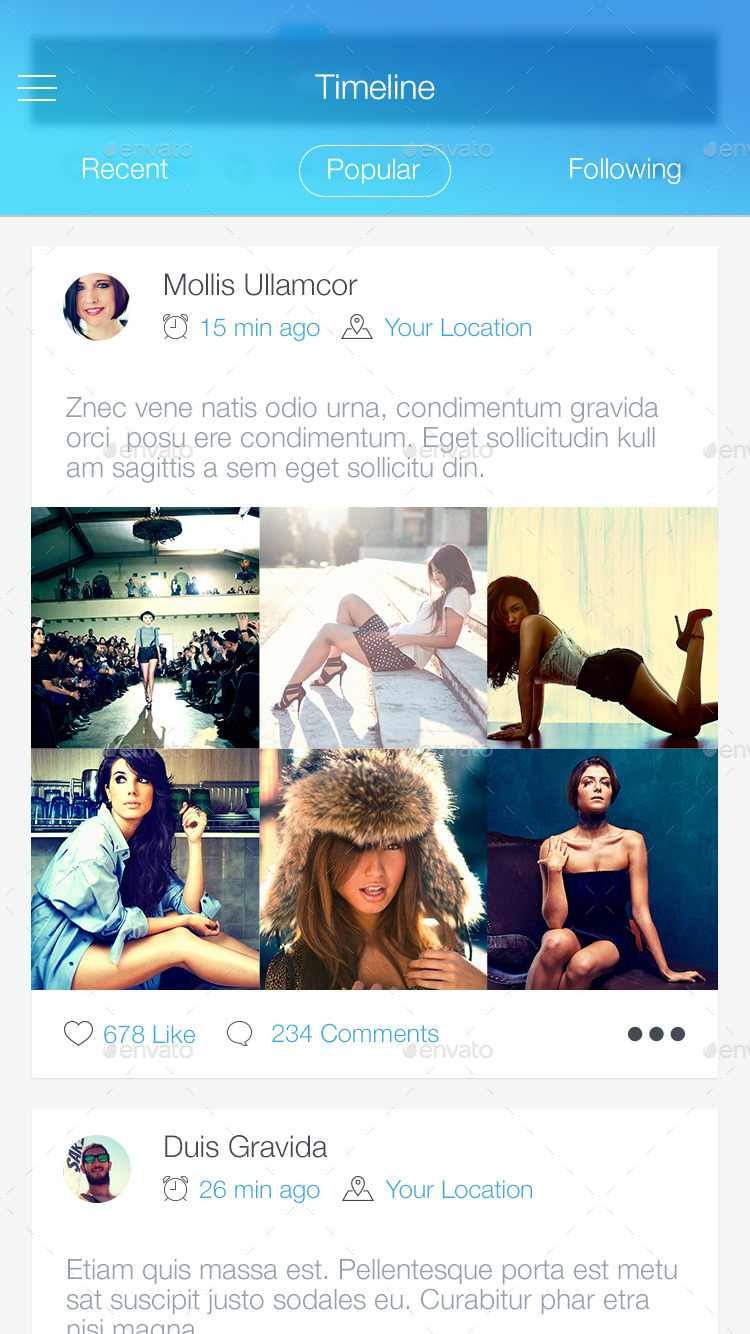Select the Popular tab
750x1334 pixels.
tap(374, 170)
